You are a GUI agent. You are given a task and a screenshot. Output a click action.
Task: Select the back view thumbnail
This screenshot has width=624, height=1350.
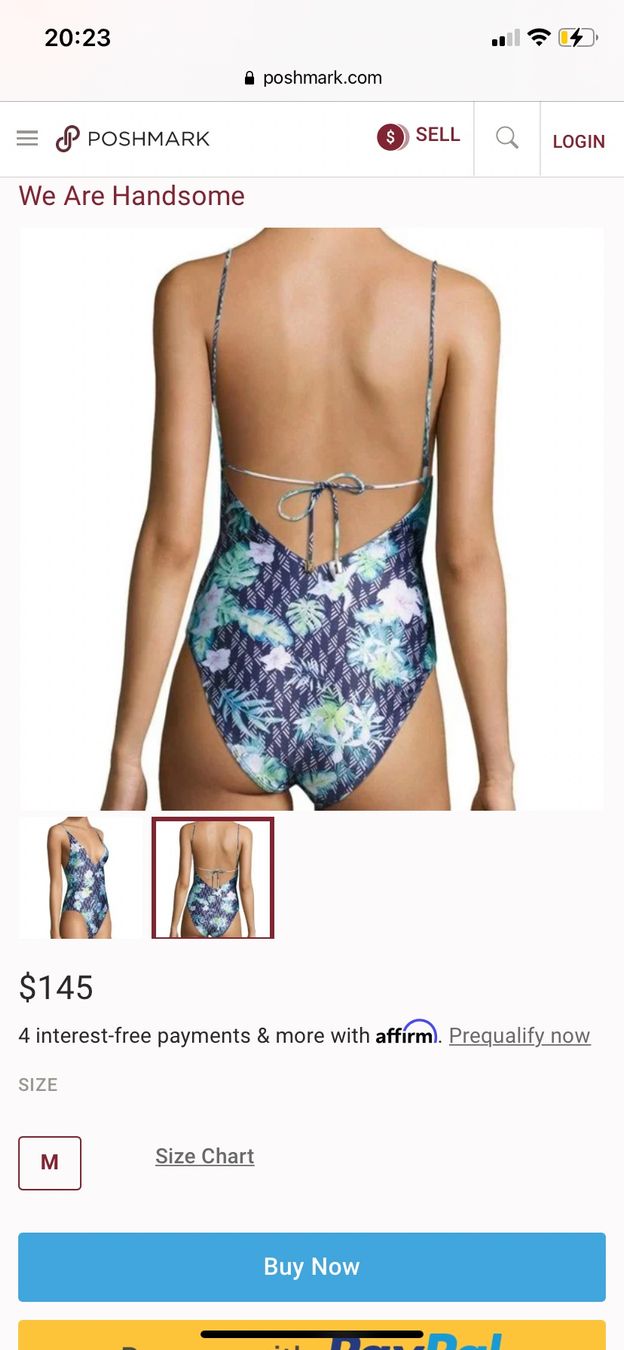[213, 878]
